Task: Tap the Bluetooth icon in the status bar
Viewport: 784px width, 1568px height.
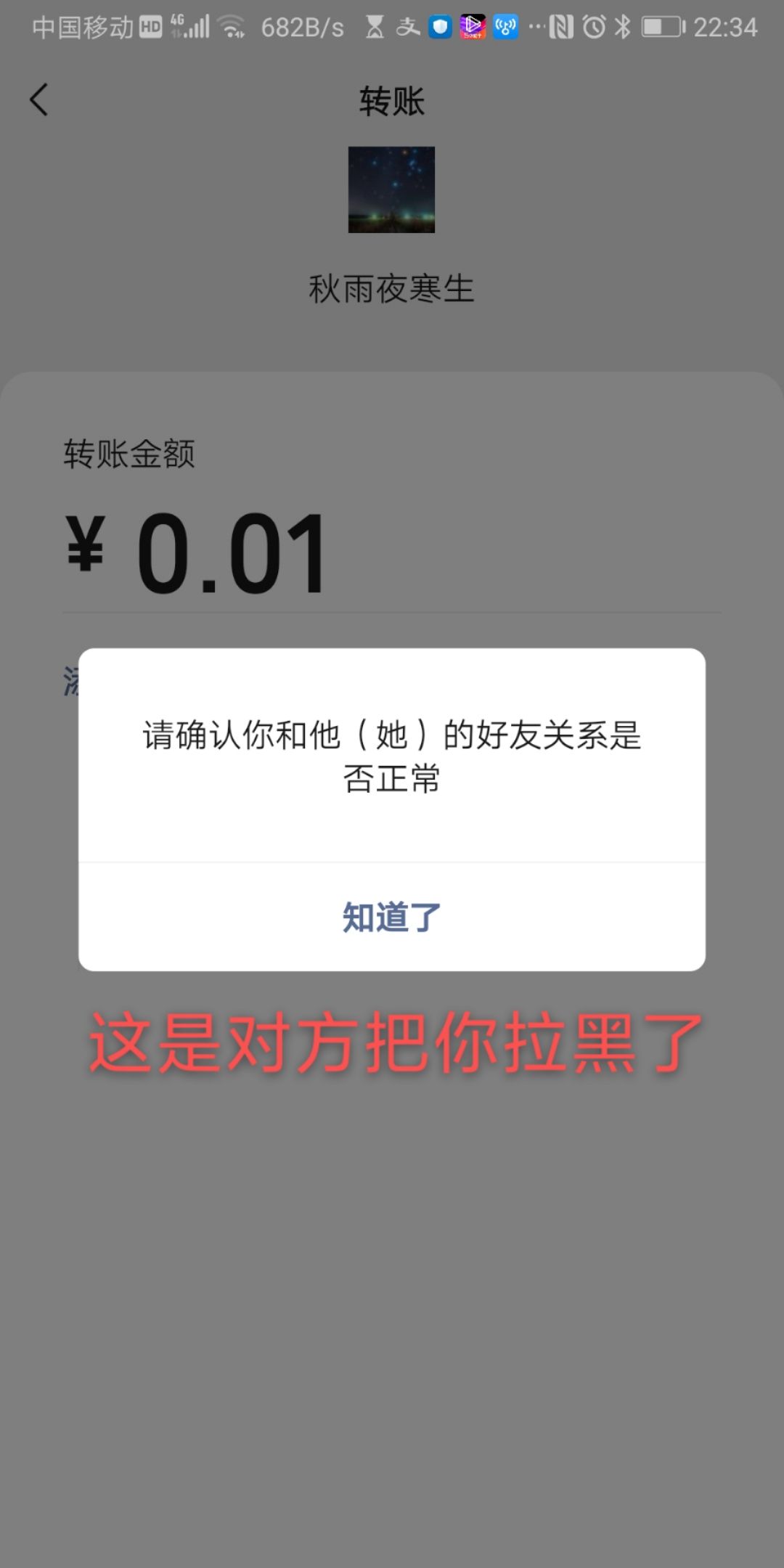Action: (621, 26)
